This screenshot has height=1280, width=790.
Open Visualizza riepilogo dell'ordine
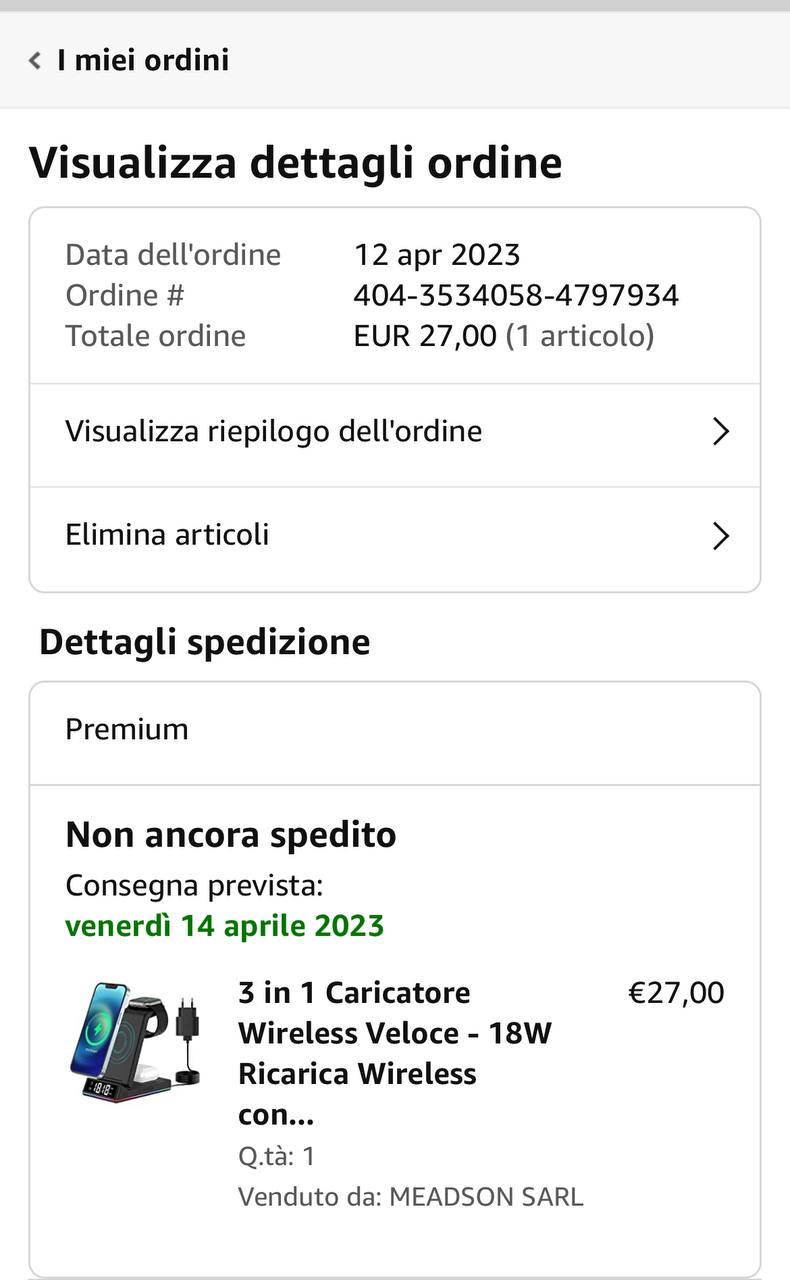pos(395,432)
